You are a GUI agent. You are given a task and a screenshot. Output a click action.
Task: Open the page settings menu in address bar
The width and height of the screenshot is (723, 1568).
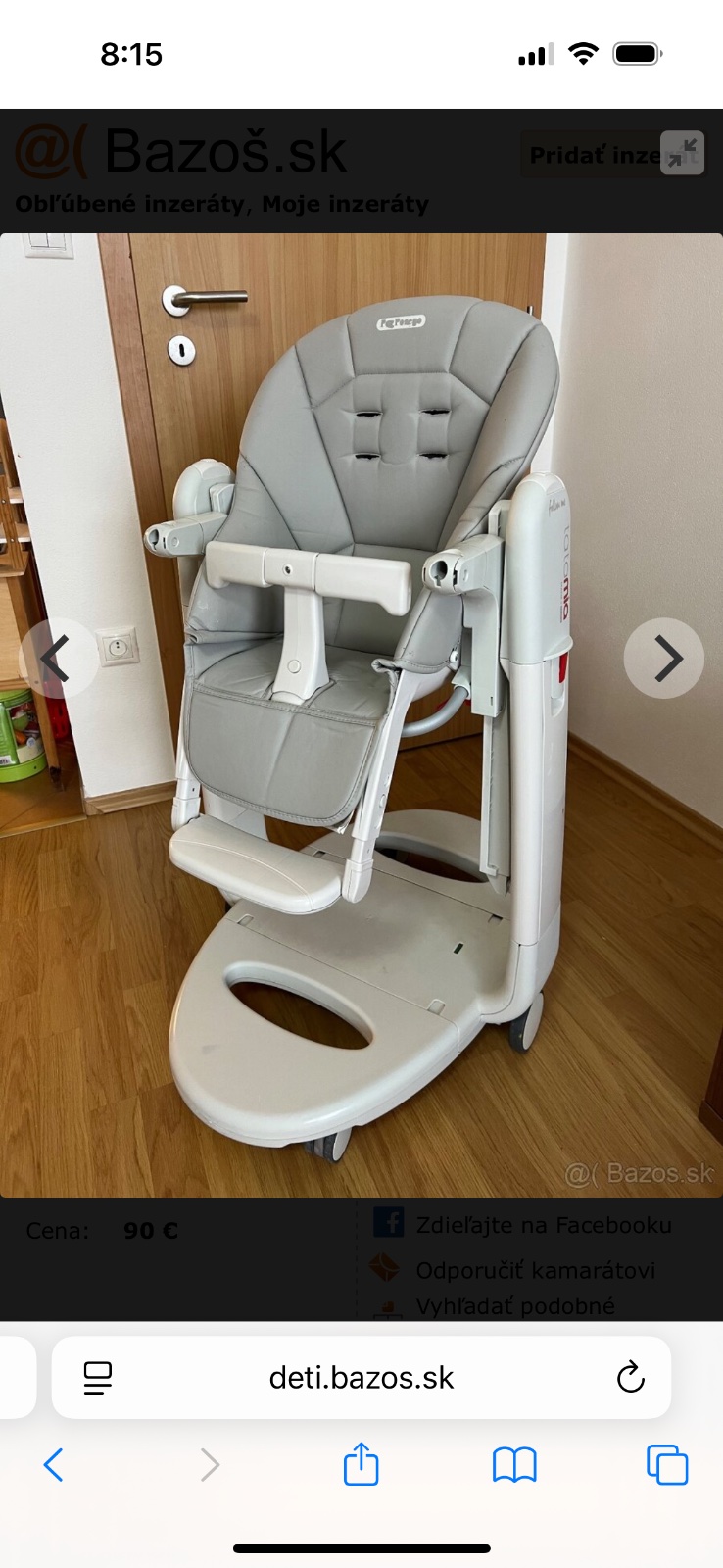coord(98,1378)
